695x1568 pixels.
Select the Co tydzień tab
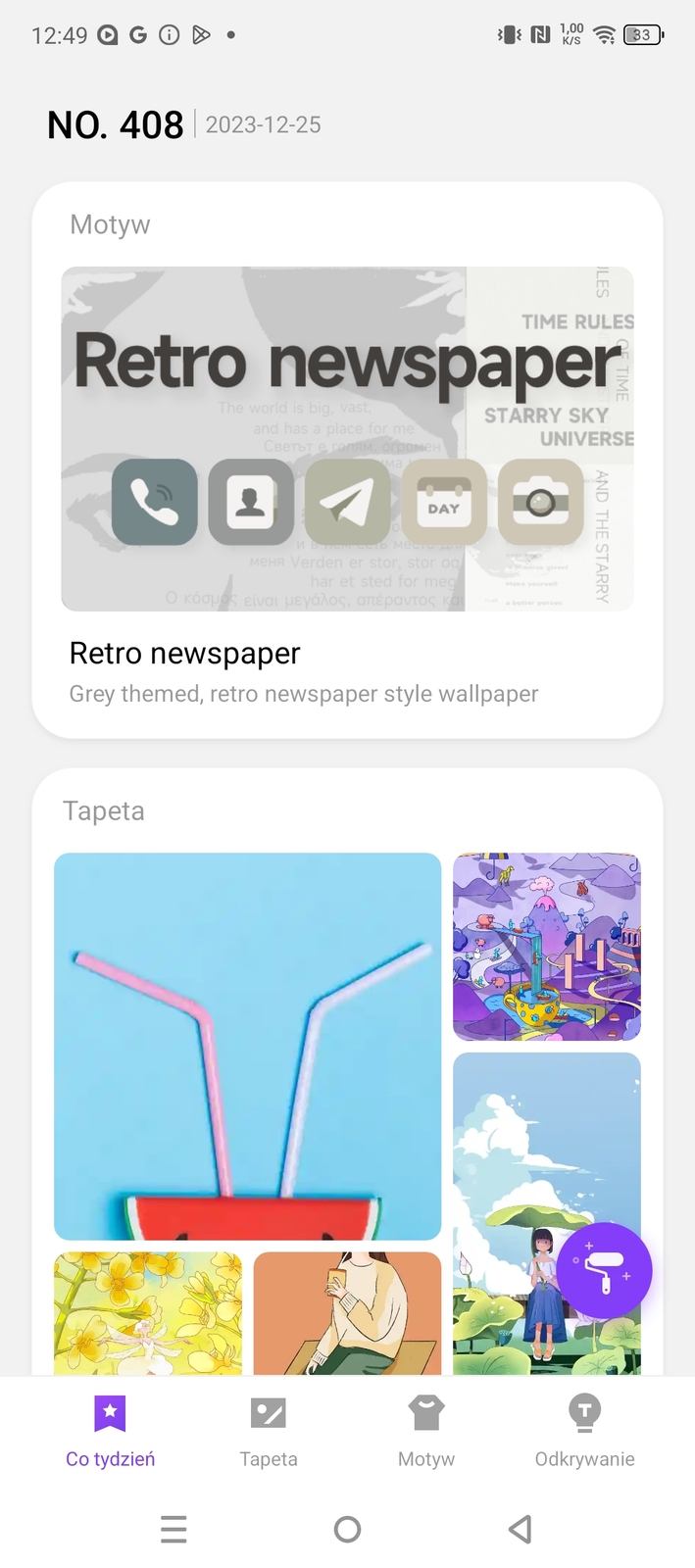tap(110, 1431)
